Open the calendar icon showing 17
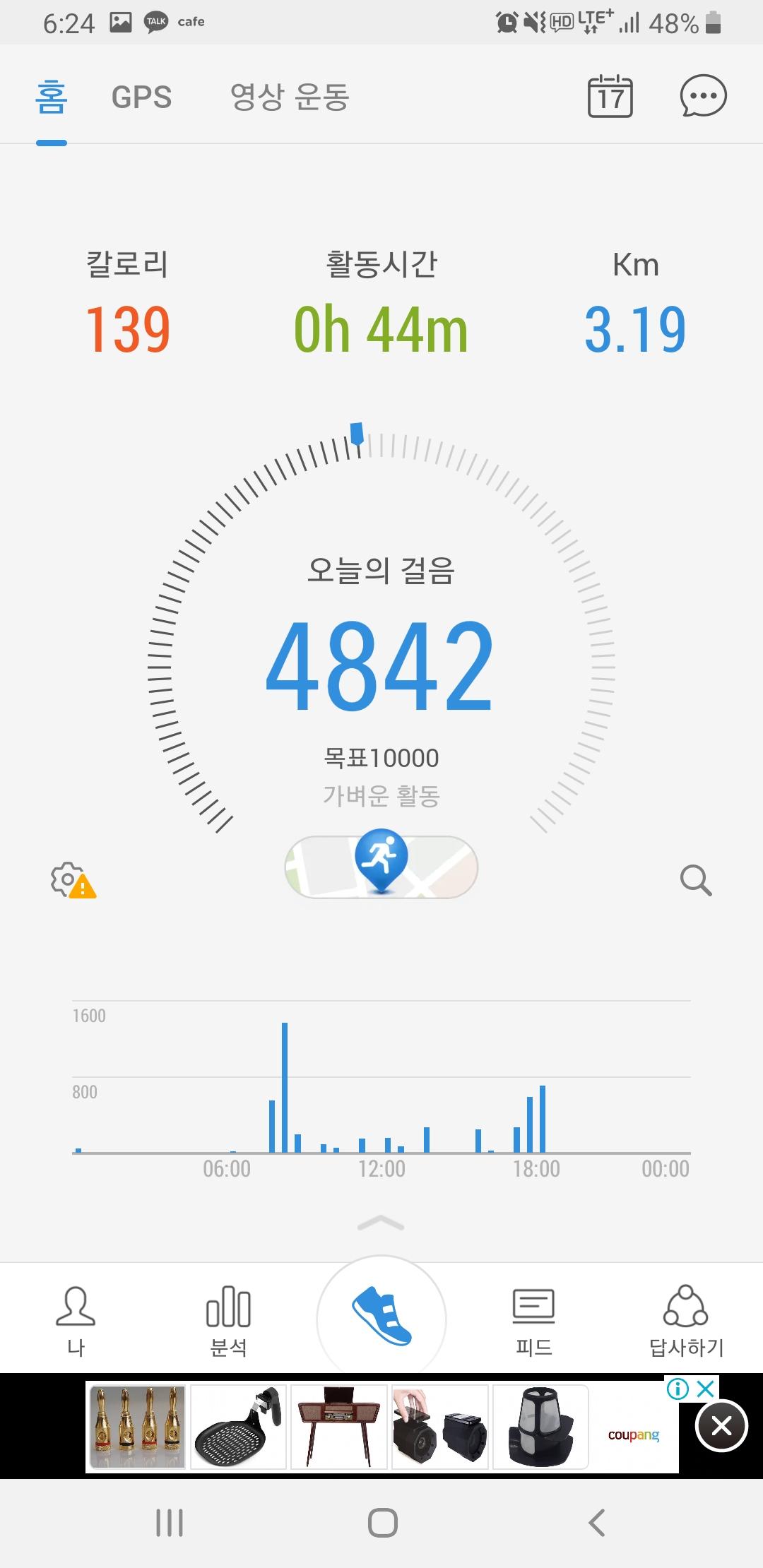The width and height of the screenshot is (763, 1568). tap(610, 96)
